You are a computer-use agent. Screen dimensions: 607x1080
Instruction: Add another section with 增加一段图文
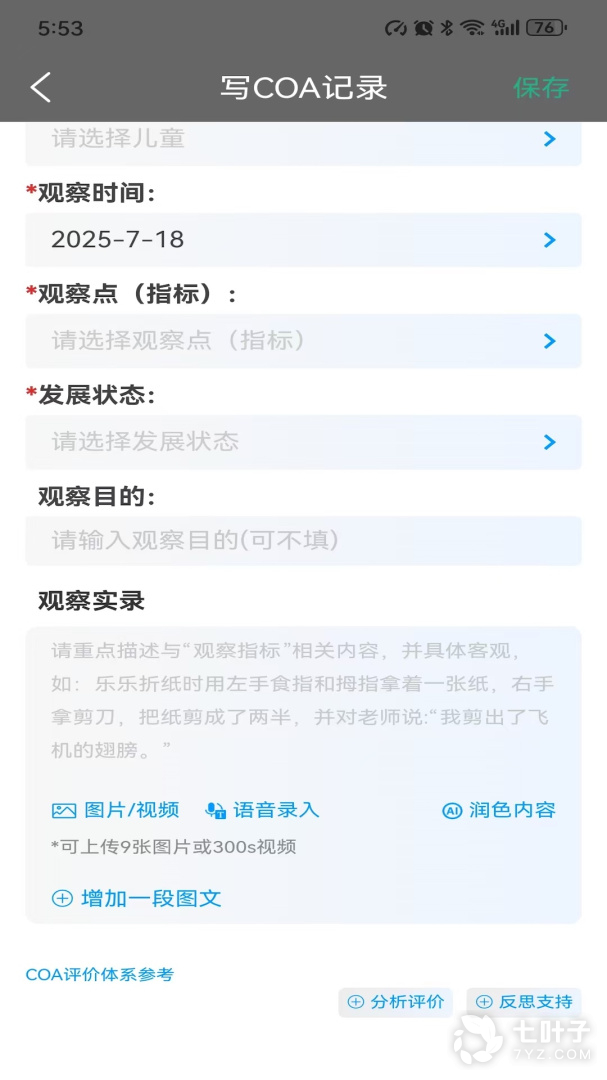[137, 898]
